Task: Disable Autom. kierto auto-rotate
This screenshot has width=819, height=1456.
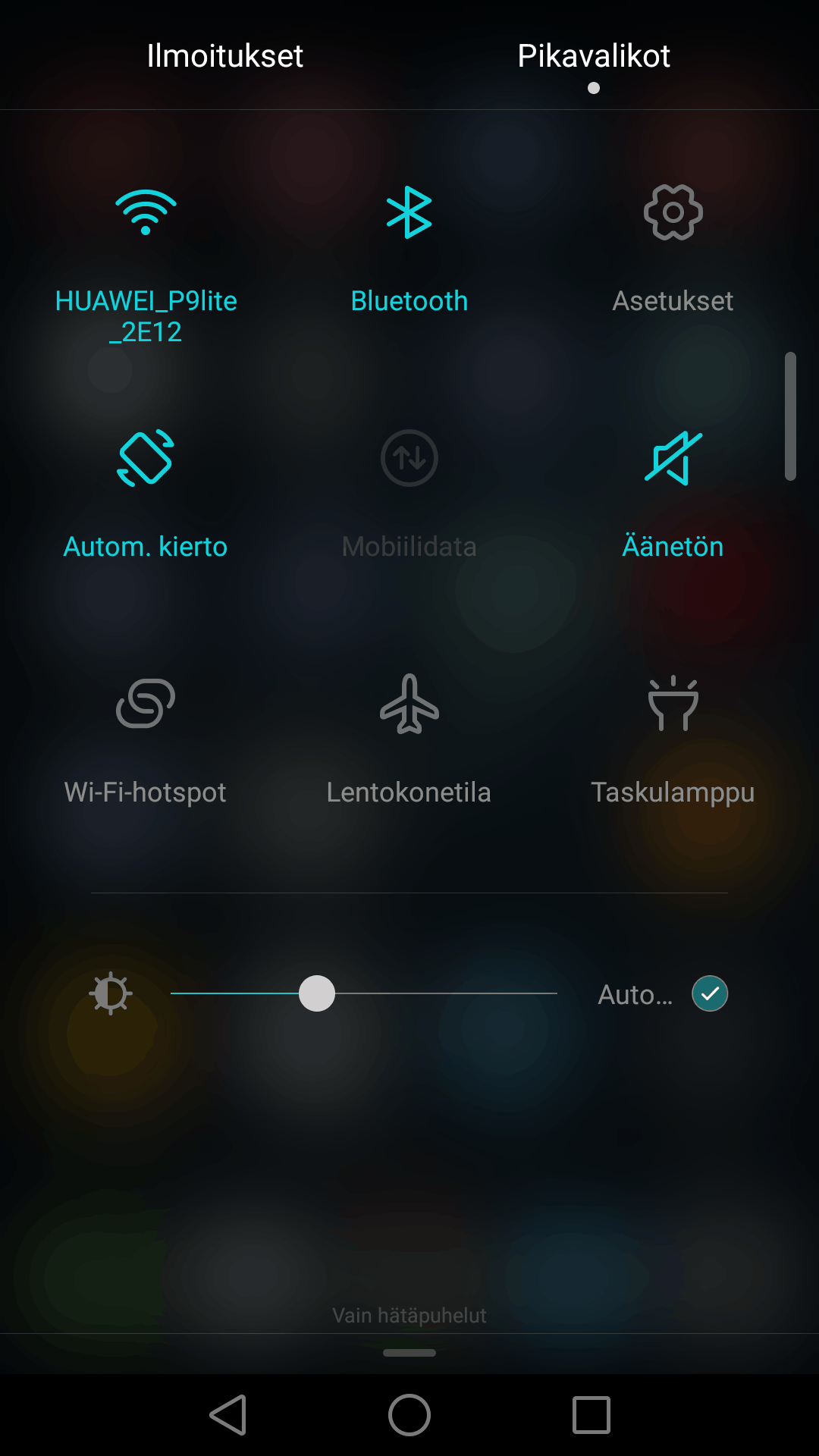Action: [146, 458]
